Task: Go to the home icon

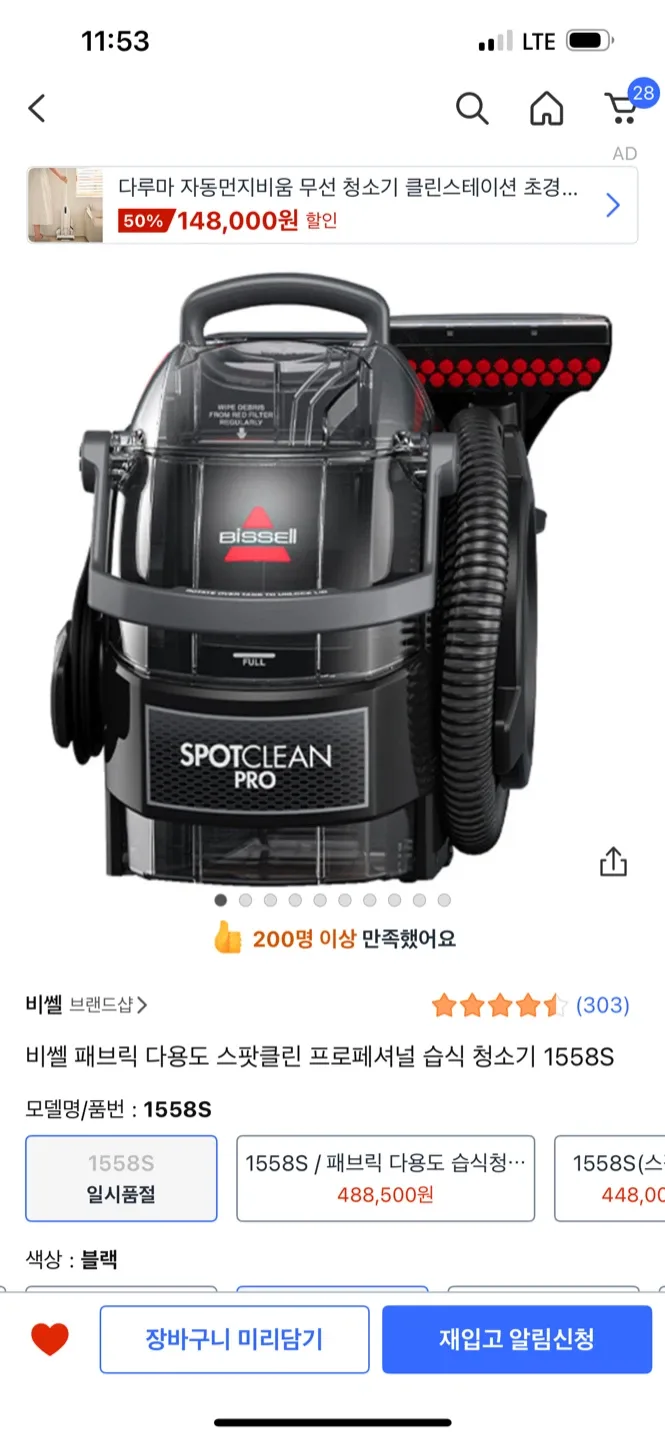Action: [x=546, y=108]
